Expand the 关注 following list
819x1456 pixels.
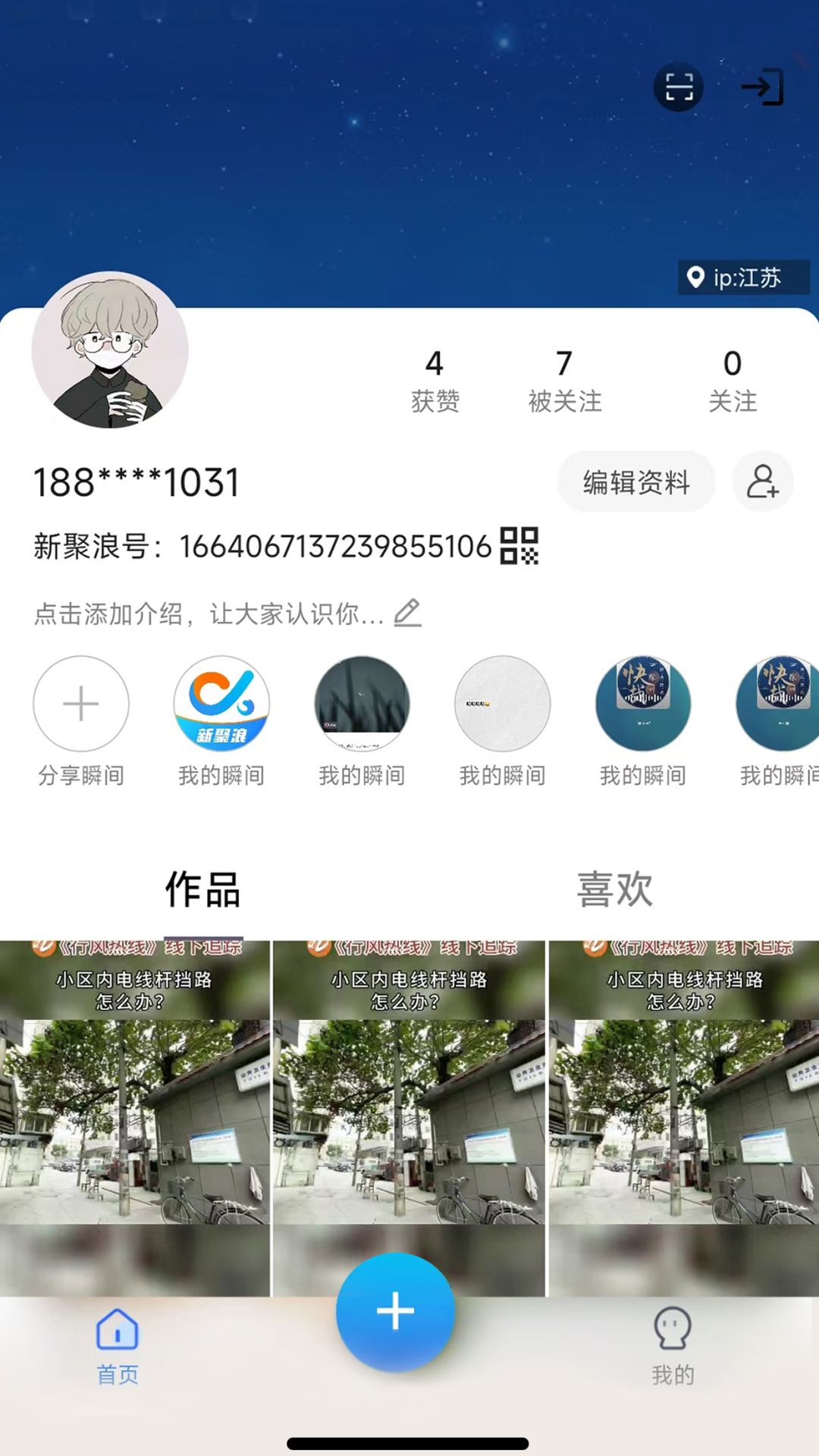pos(733,379)
